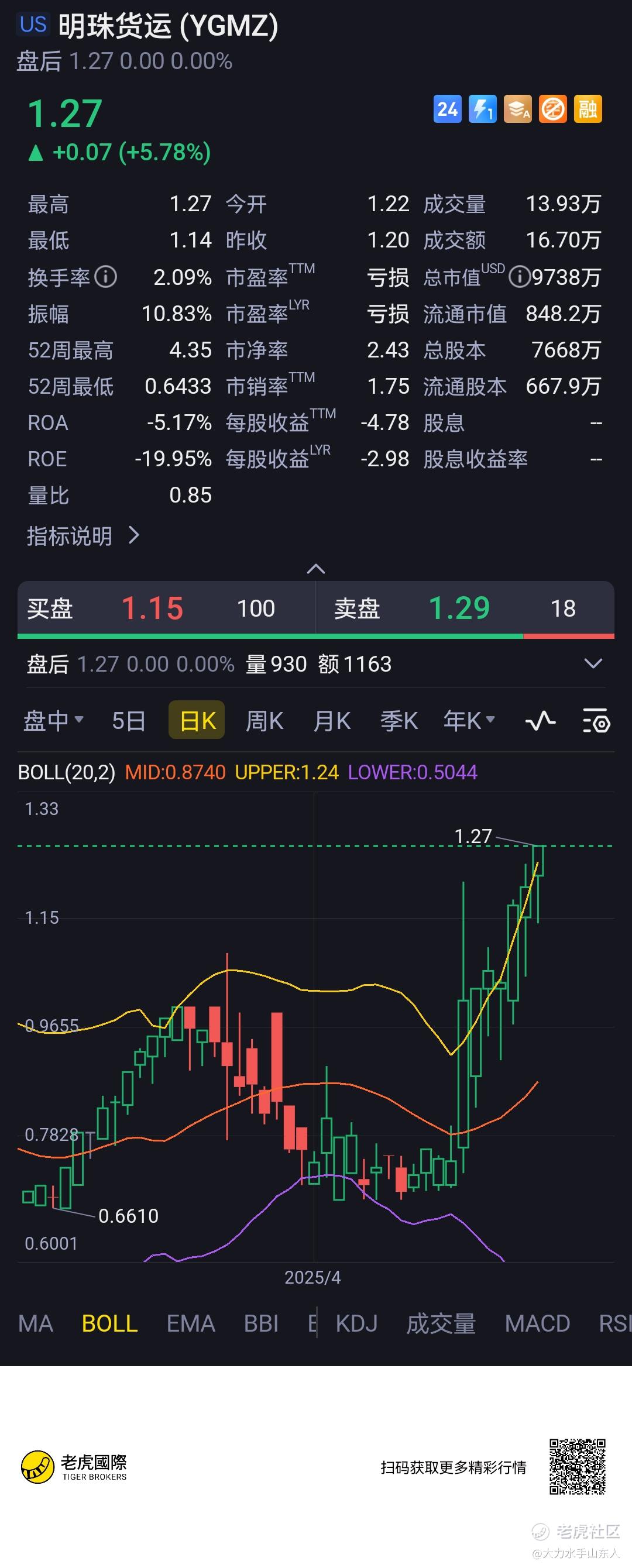Choose the EMA indicator
The width and height of the screenshot is (632, 1568).
pos(191,1323)
